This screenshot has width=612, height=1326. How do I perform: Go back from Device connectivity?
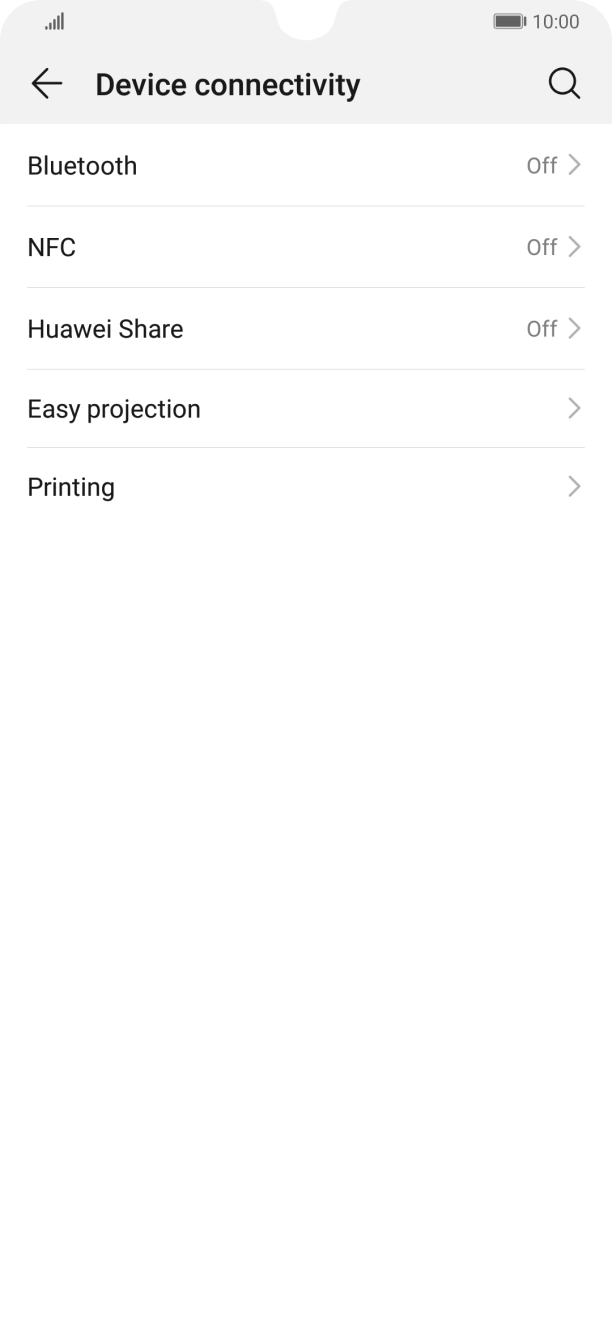(x=46, y=85)
